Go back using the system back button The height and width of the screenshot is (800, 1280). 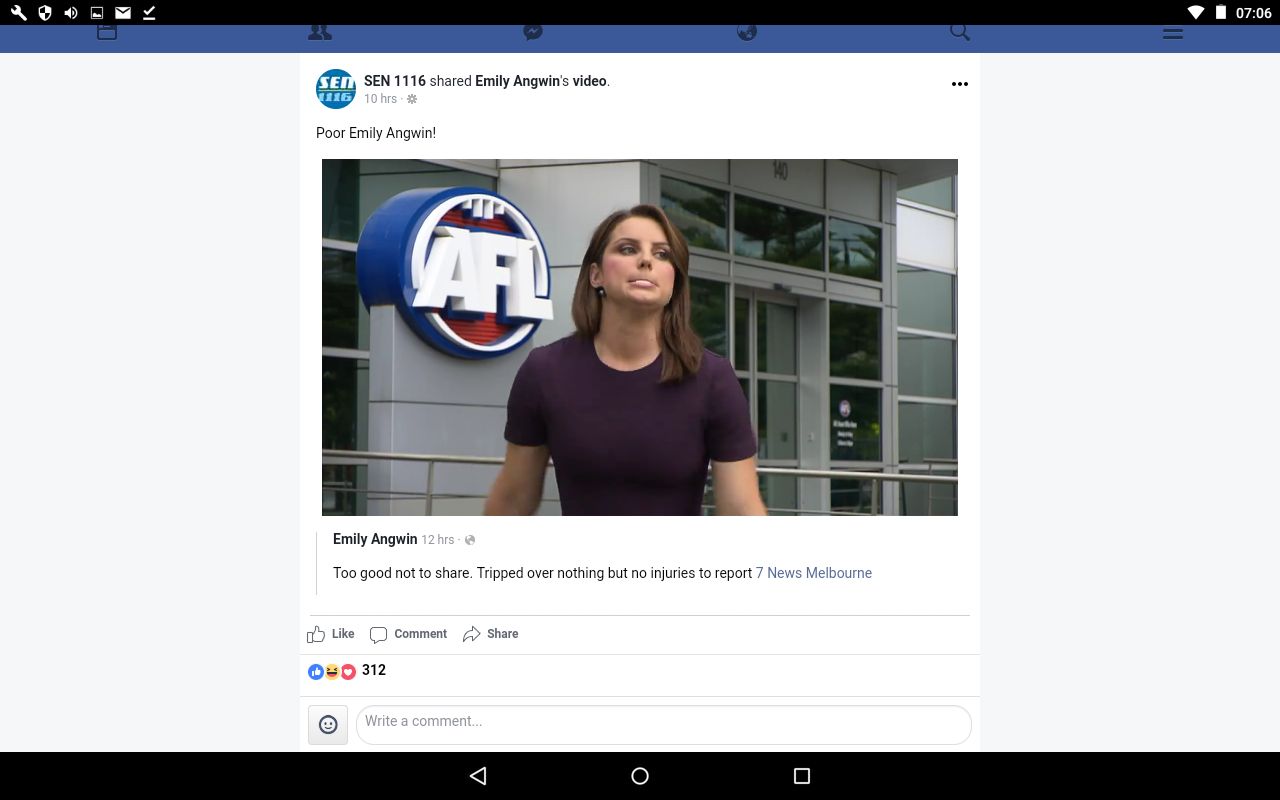point(478,776)
